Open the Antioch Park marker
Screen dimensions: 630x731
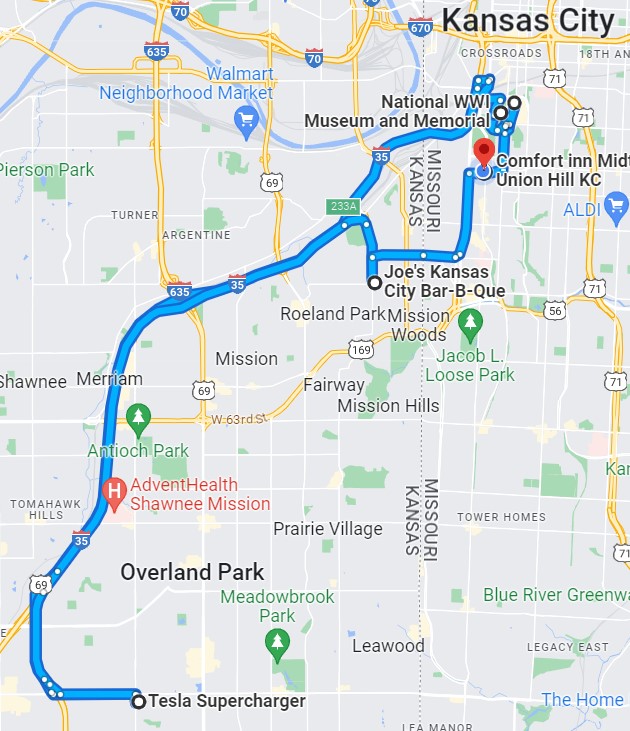(x=138, y=416)
